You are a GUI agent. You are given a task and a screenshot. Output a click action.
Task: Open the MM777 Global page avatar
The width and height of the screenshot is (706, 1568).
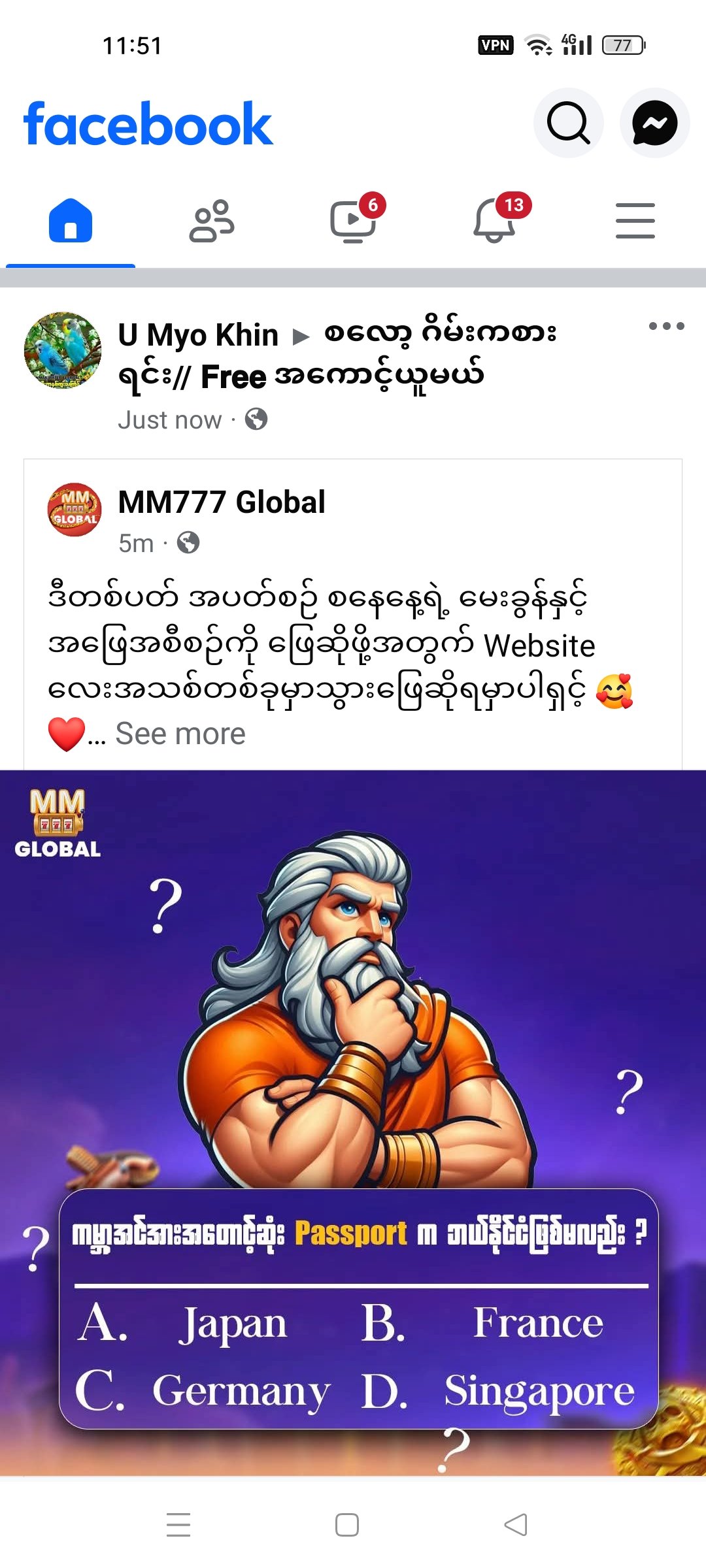[75, 510]
